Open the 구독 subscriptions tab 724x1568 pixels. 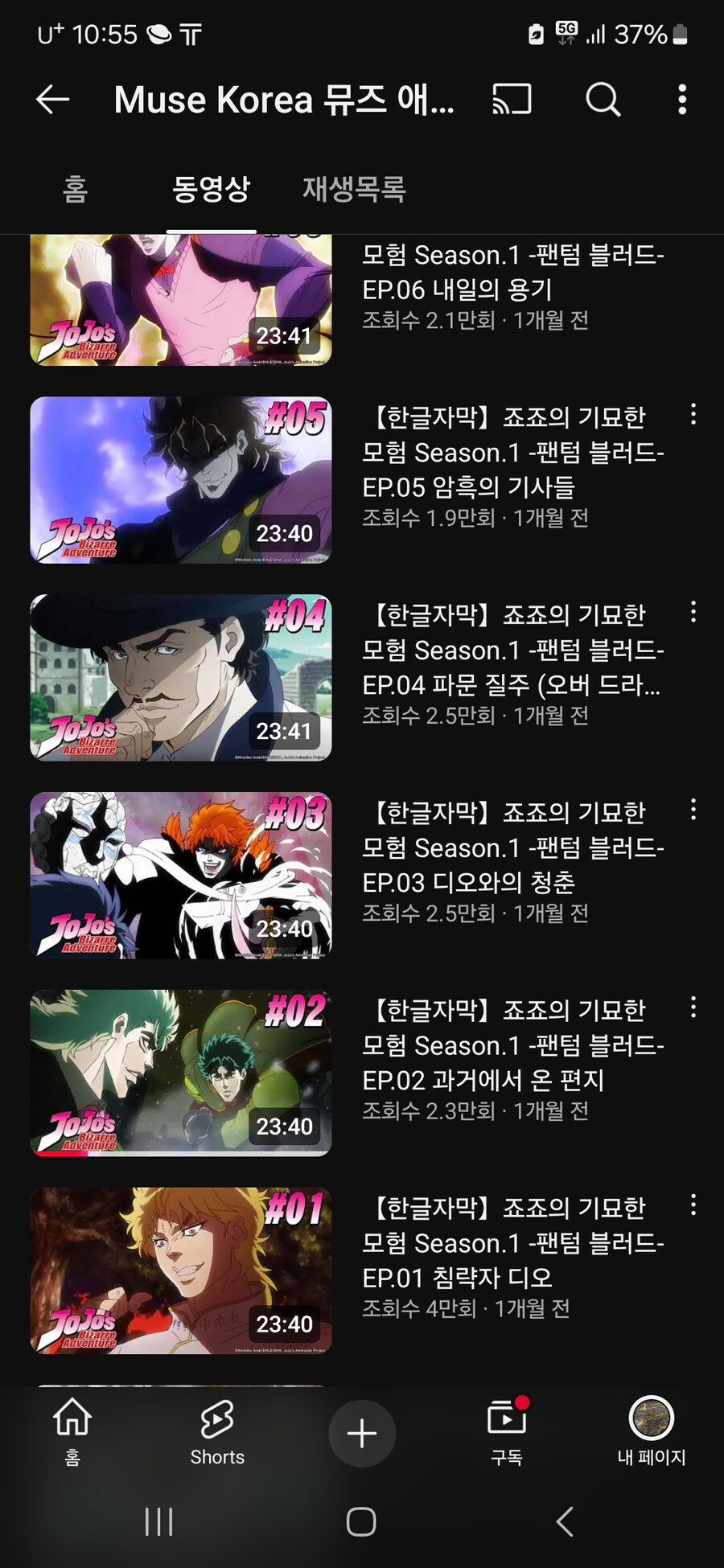tap(507, 1433)
